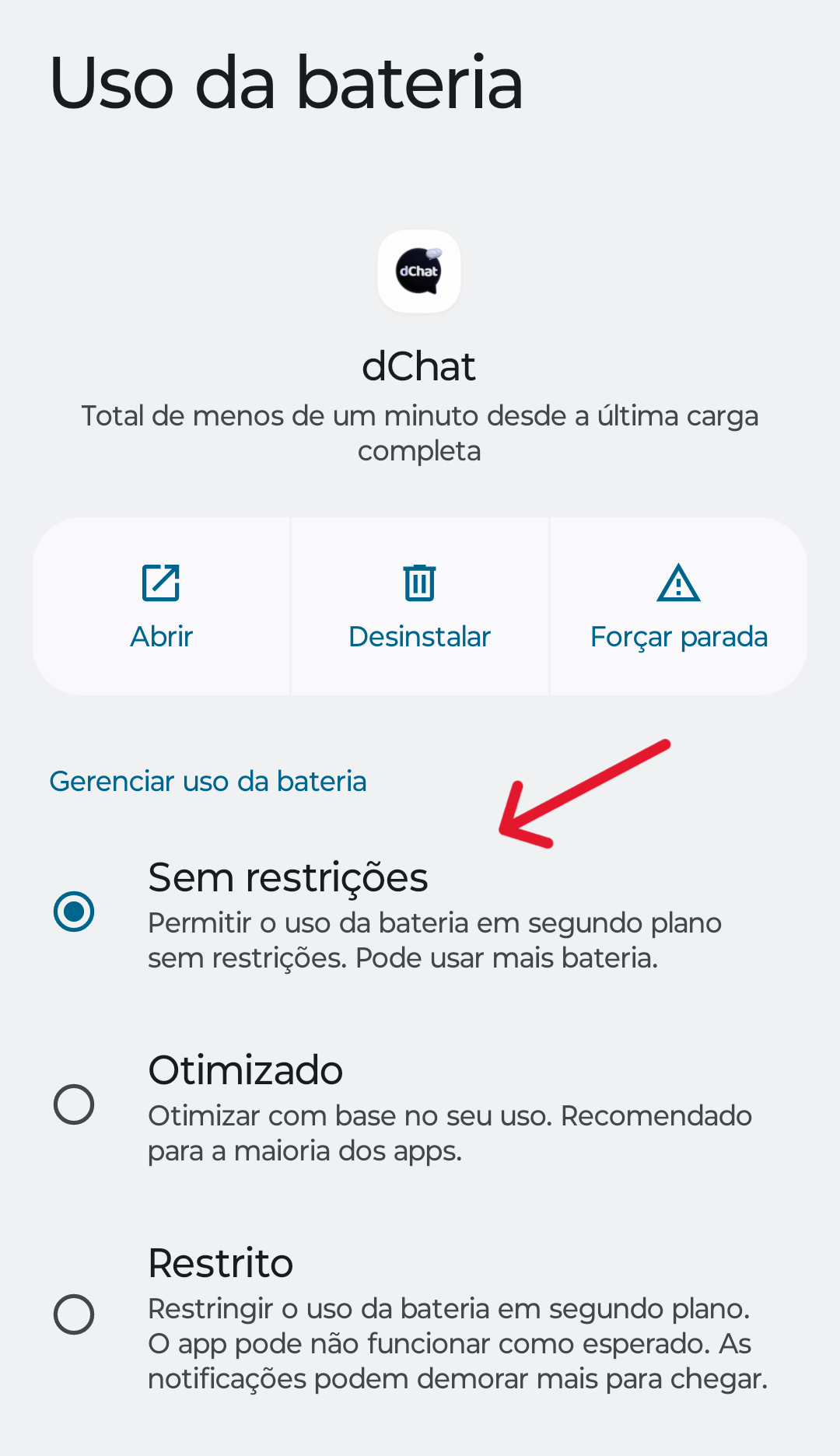
Task: Click the Desinstalar button label
Action: (419, 636)
